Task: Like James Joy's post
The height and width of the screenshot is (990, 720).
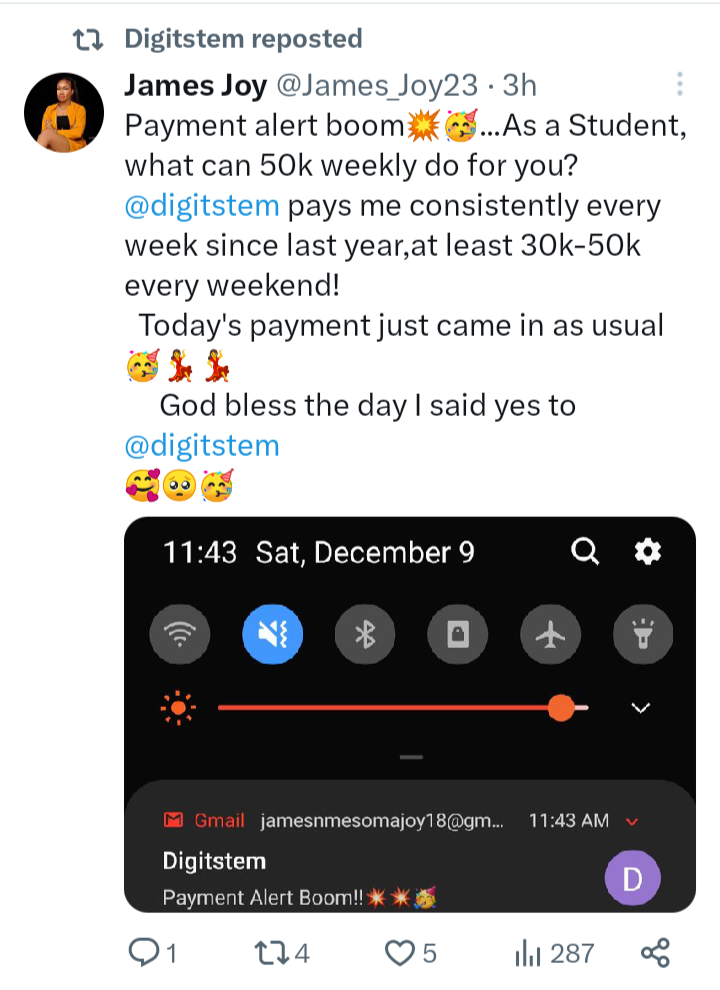Action: point(400,952)
